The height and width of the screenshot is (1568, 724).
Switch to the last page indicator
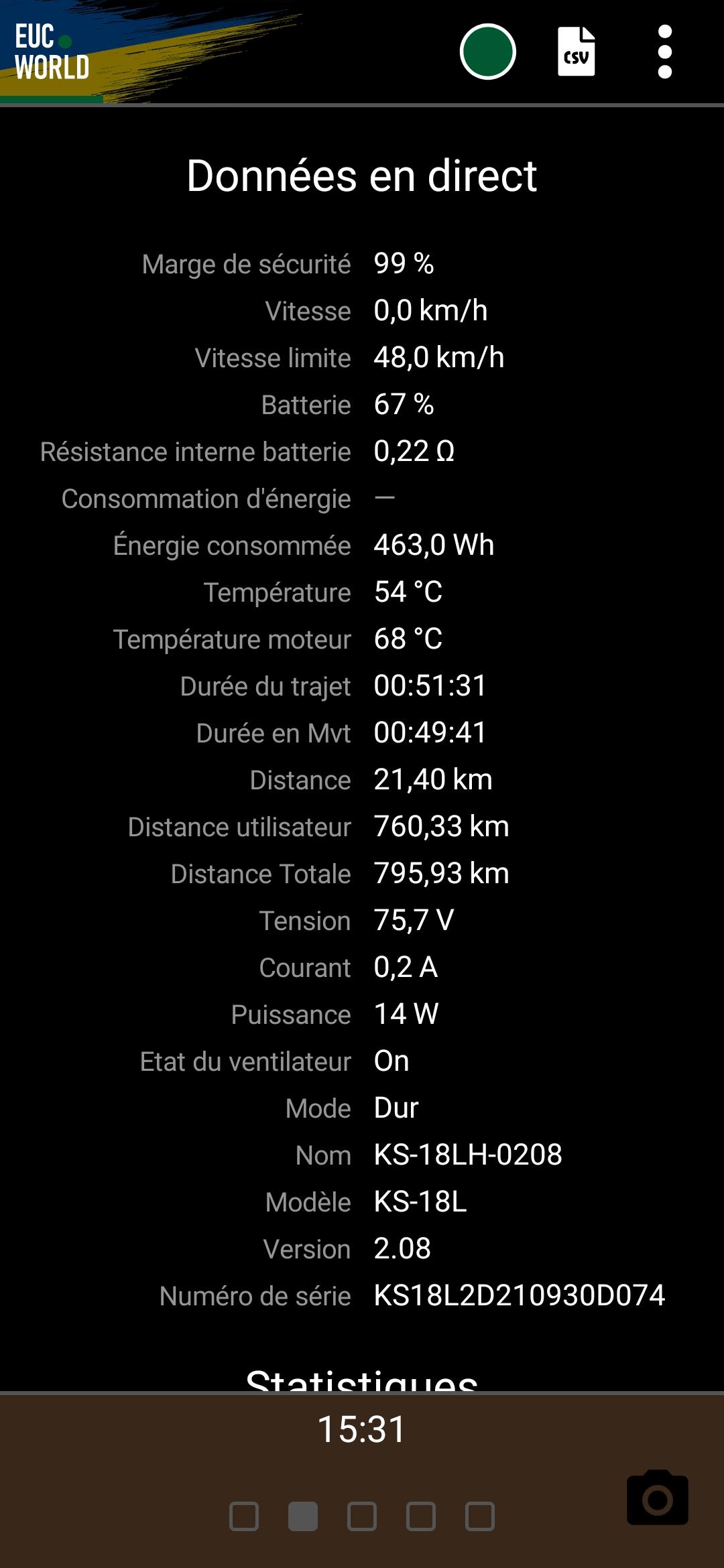click(480, 1516)
